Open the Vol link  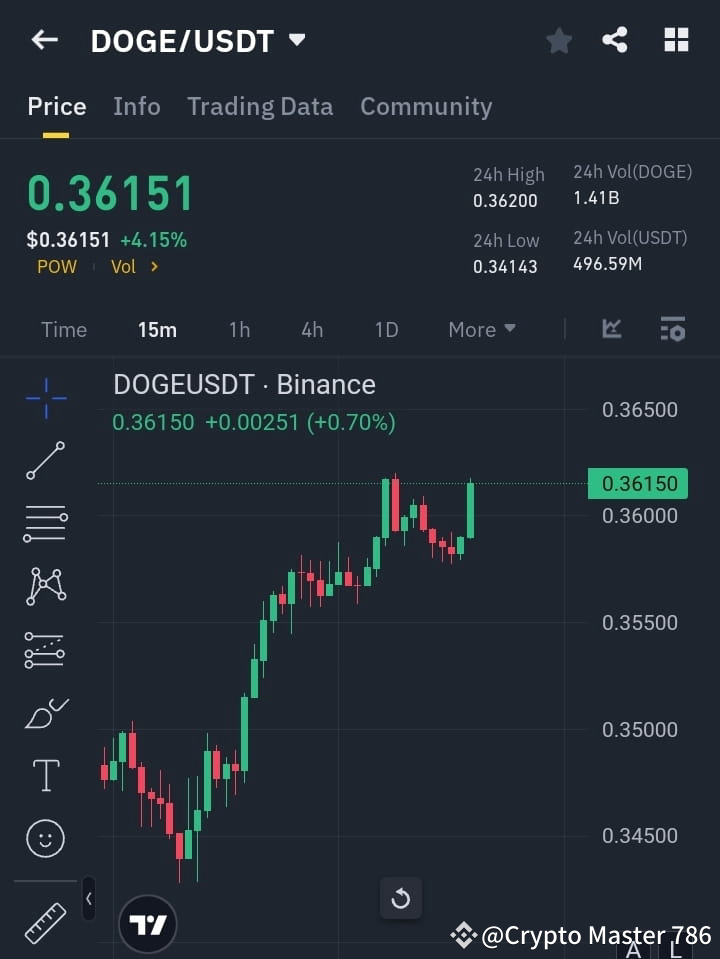point(123,266)
